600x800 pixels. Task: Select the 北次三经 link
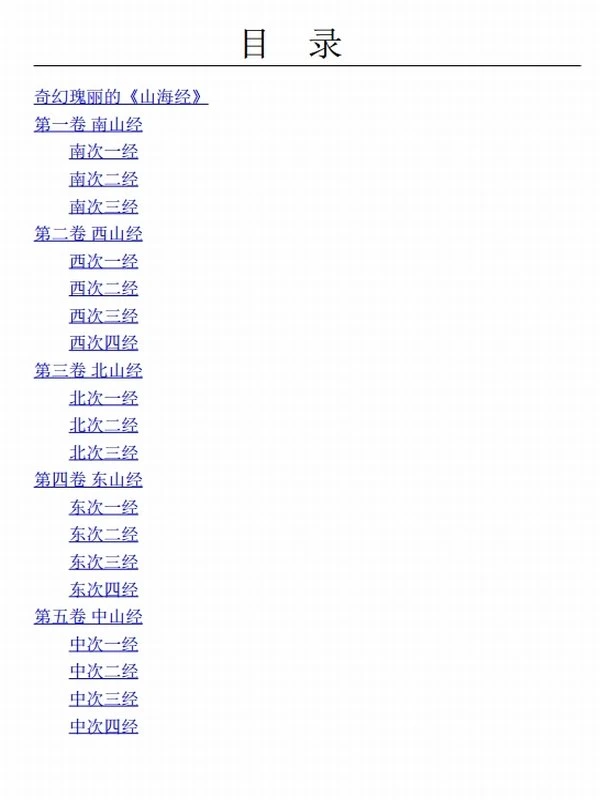(103, 453)
